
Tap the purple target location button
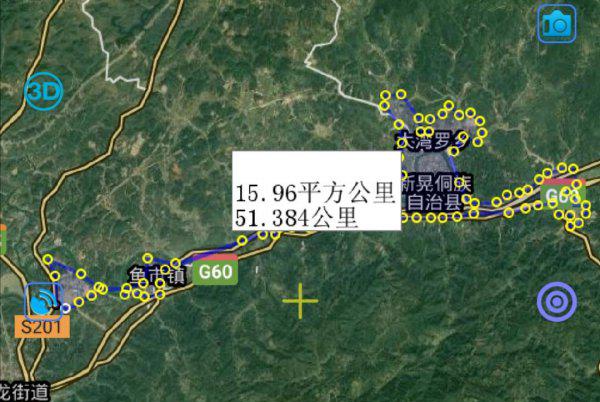556,301
